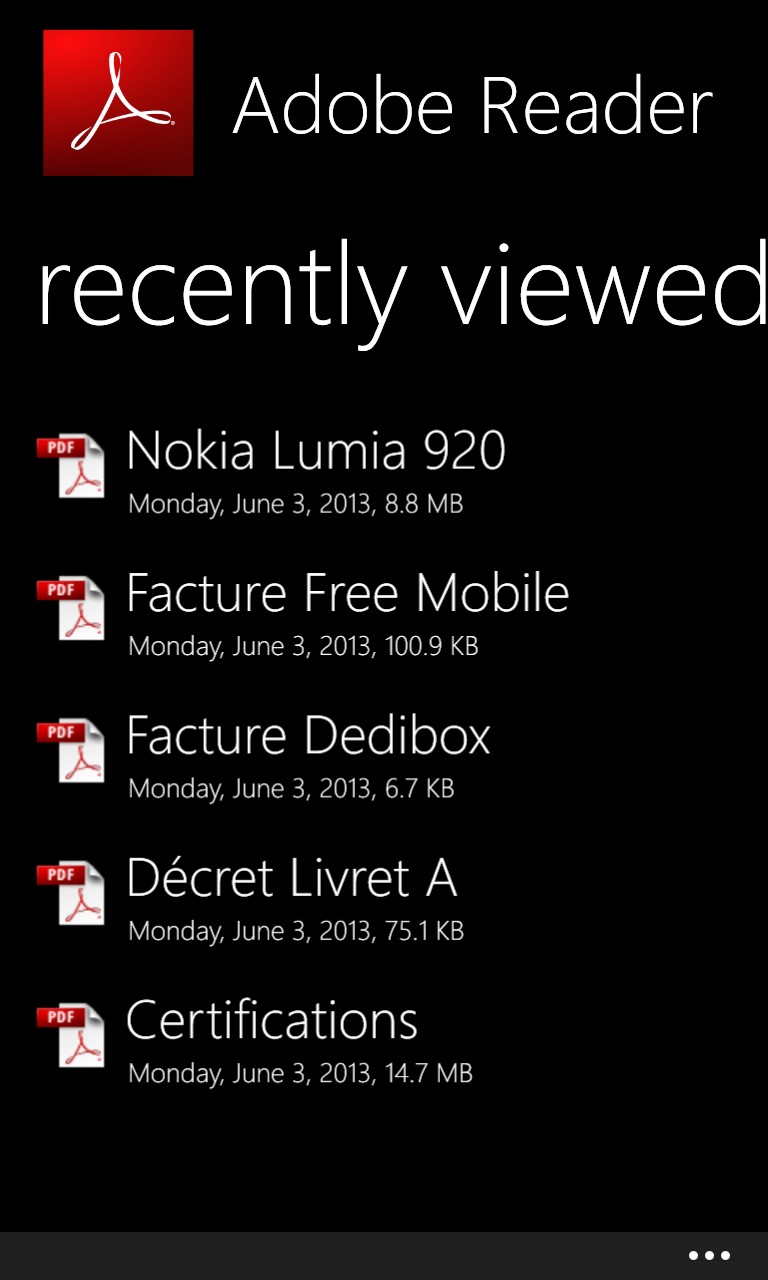The width and height of the screenshot is (768, 1280).
Task: Open the Facture Free Mobile document
Action: pyautogui.click(x=384, y=612)
